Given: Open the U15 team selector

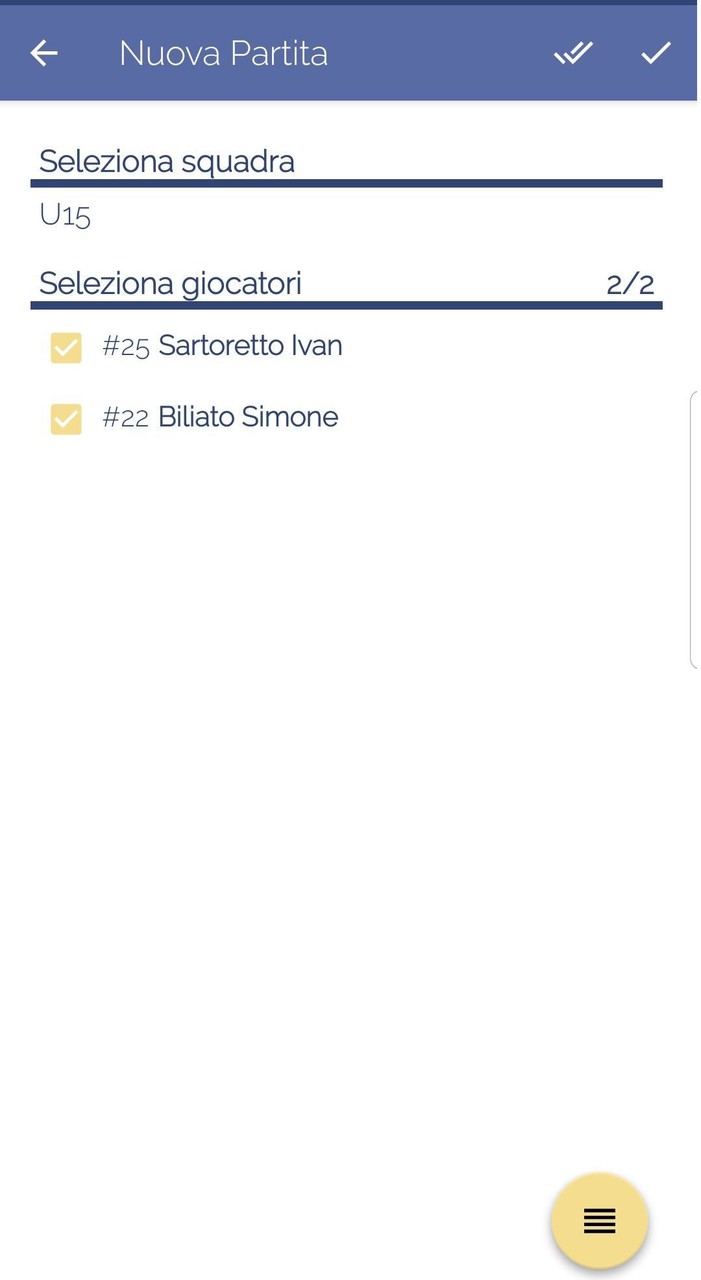Looking at the screenshot, I should pos(346,215).
